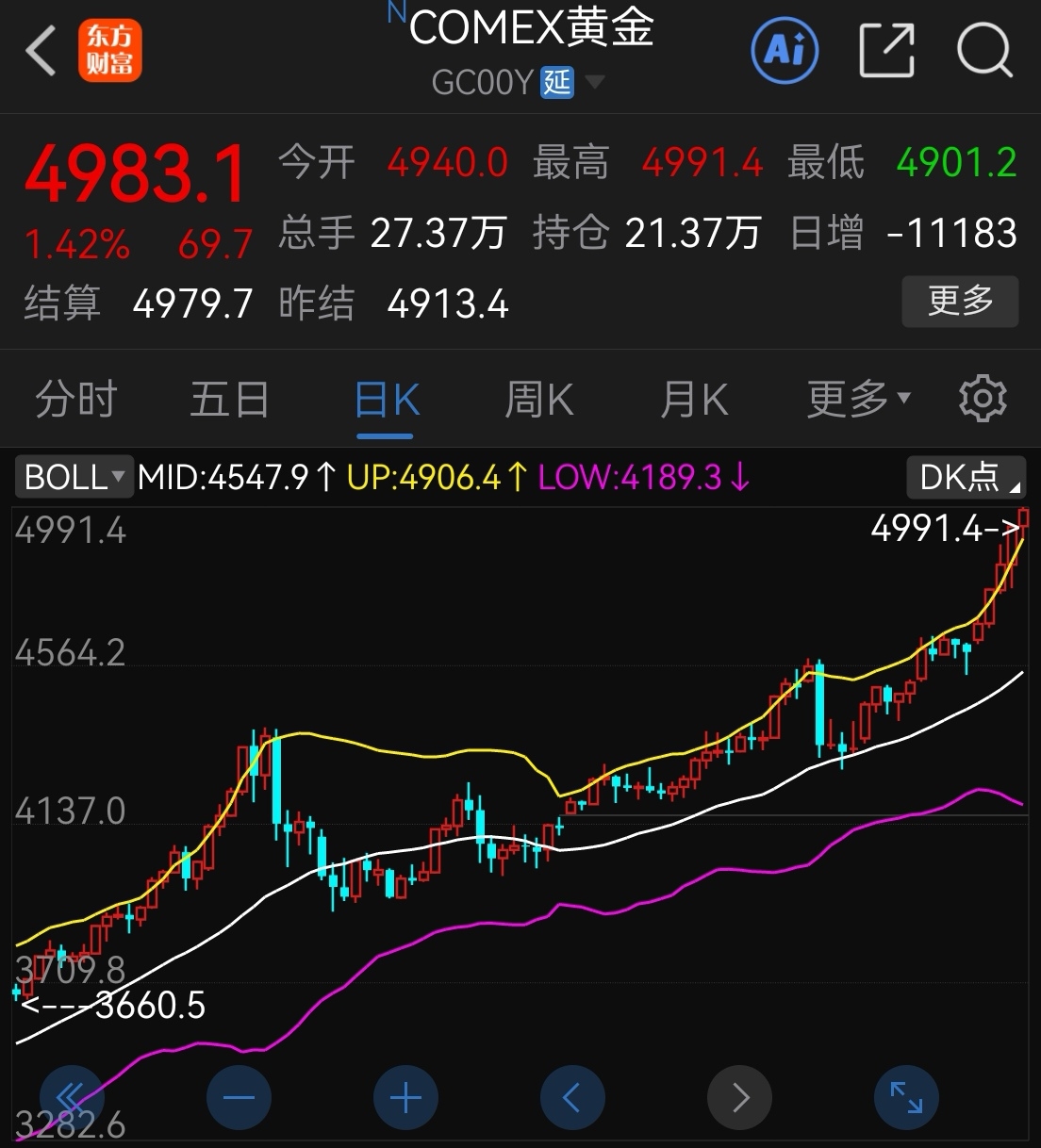Tap the 更多 button for more quote details
Image resolution: width=1041 pixels, height=1148 pixels.
960,303
